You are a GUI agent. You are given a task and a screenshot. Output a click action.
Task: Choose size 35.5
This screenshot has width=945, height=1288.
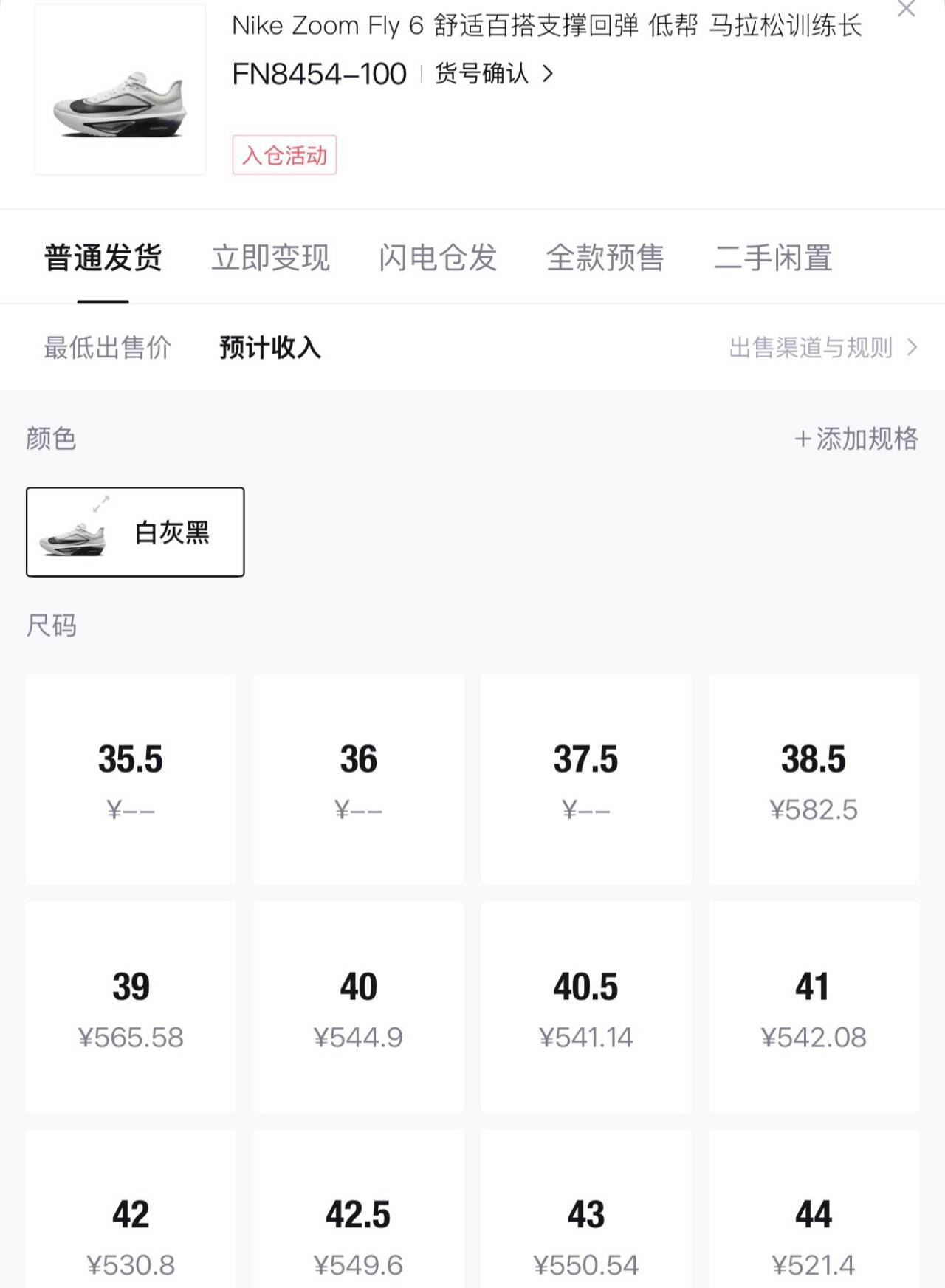(131, 779)
